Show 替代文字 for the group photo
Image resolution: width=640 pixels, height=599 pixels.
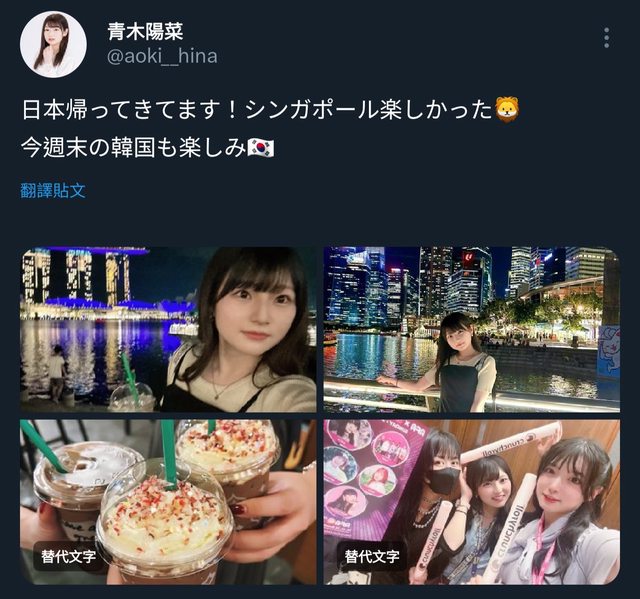click(x=372, y=555)
